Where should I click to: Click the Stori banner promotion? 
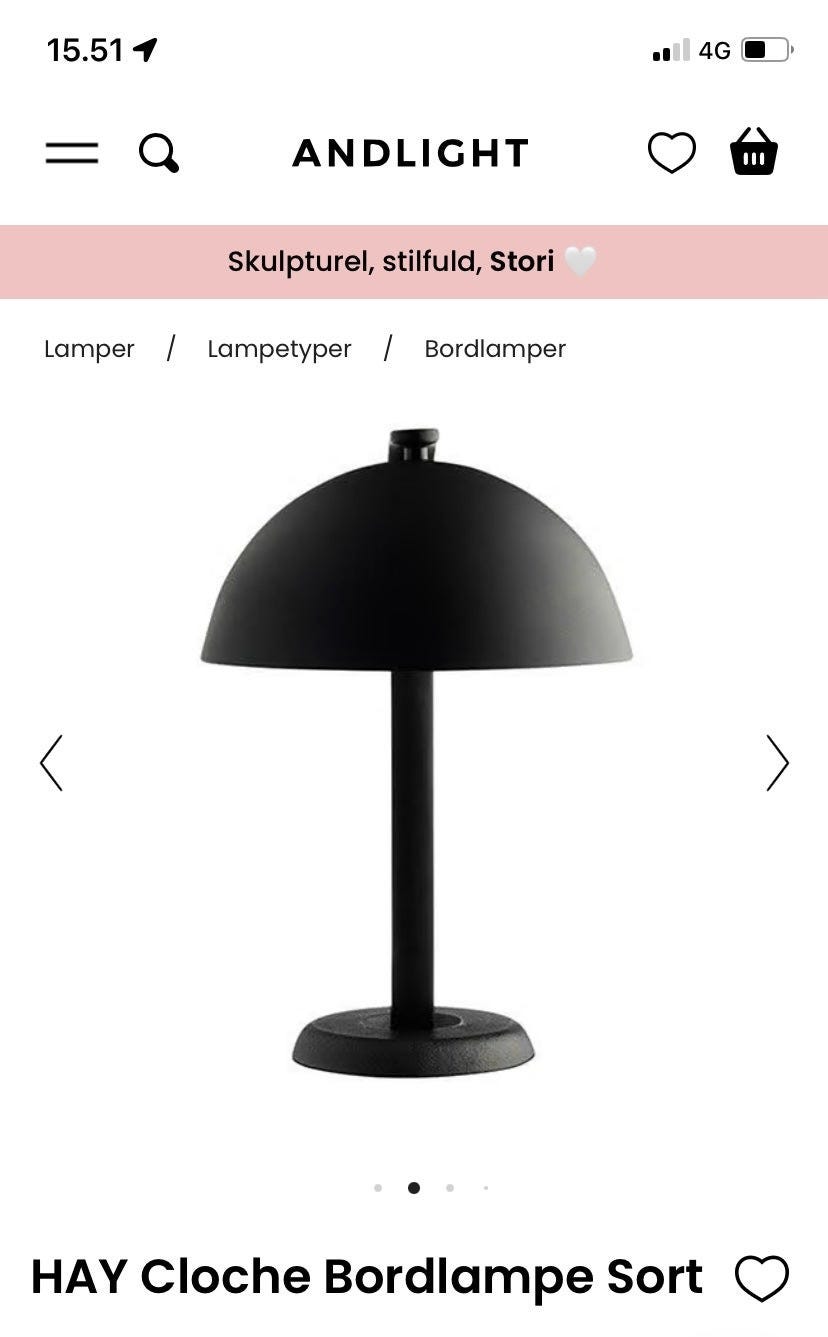click(411, 261)
